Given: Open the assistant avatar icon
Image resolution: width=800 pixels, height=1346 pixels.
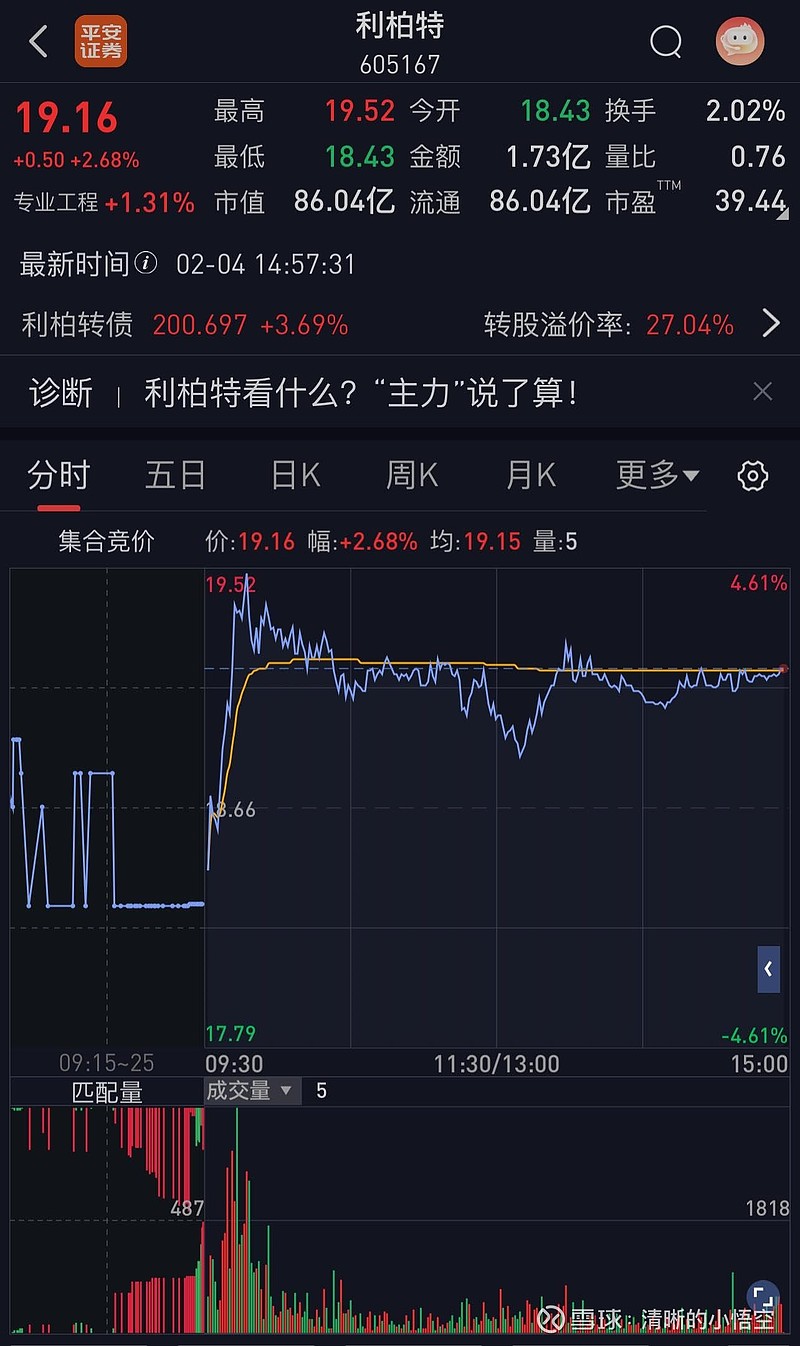Looking at the screenshot, I should click(x=740, y=41).
